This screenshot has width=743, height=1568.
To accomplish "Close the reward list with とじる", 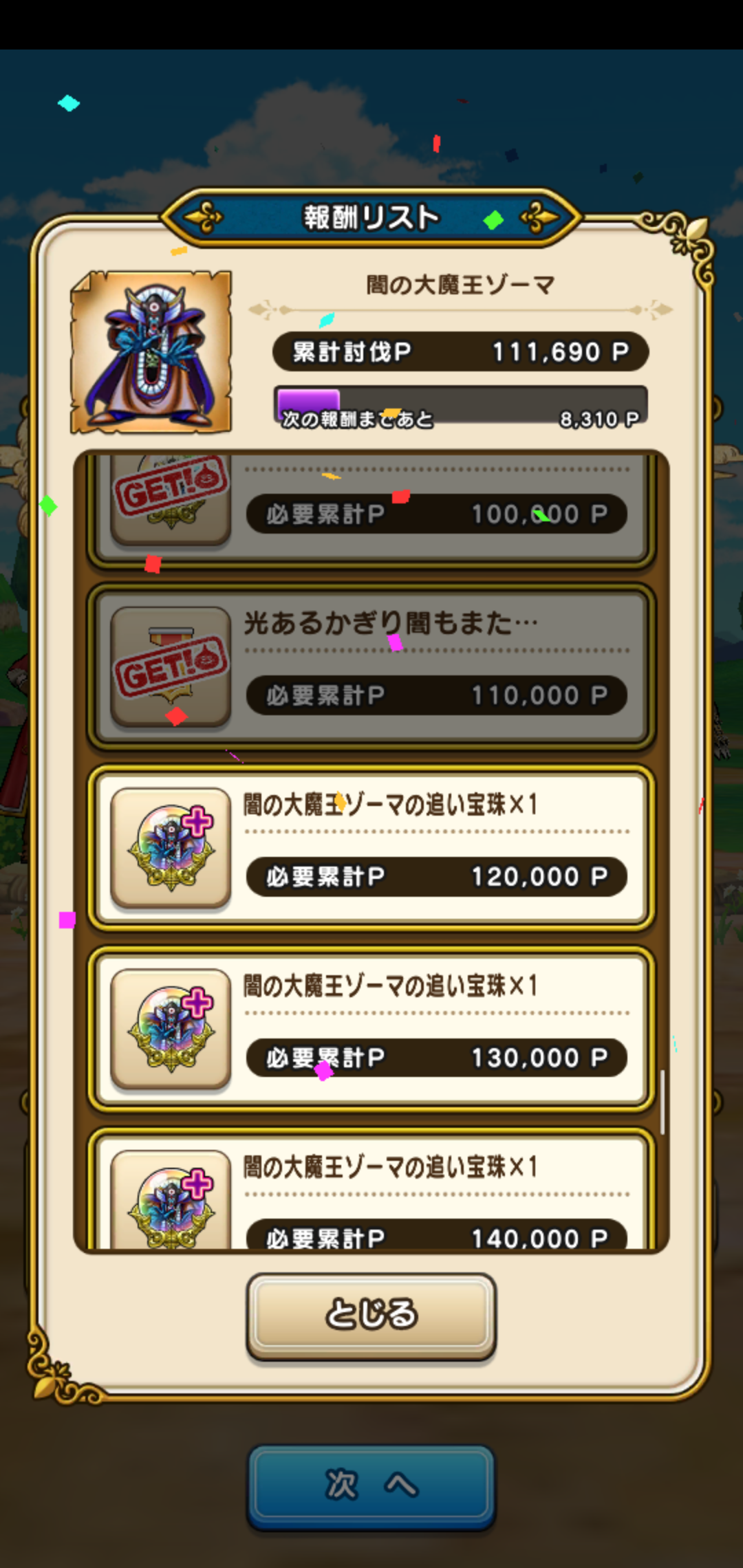I will coord(371,1315).
